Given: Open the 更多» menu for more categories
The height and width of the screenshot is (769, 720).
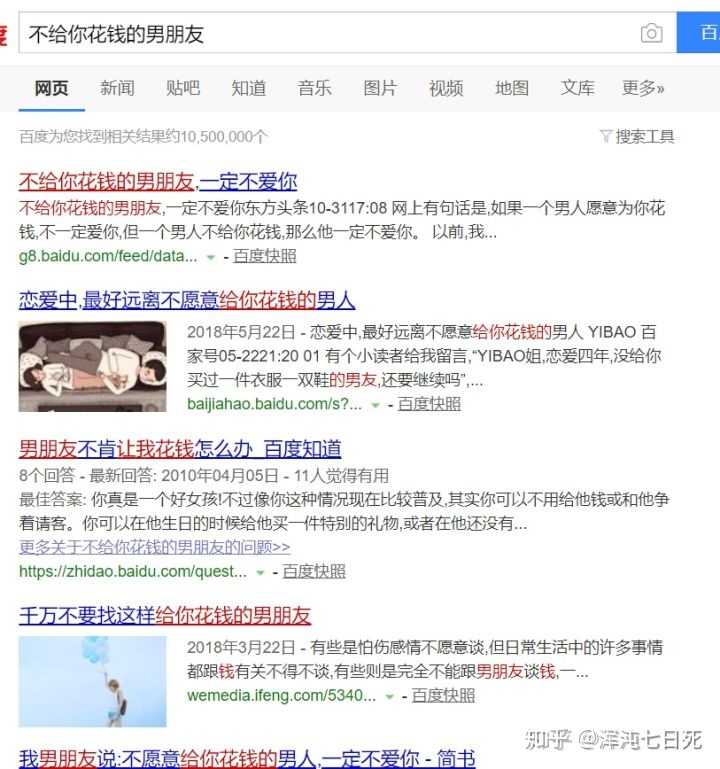Looking at the screenshot, I should tap(642, 88).
